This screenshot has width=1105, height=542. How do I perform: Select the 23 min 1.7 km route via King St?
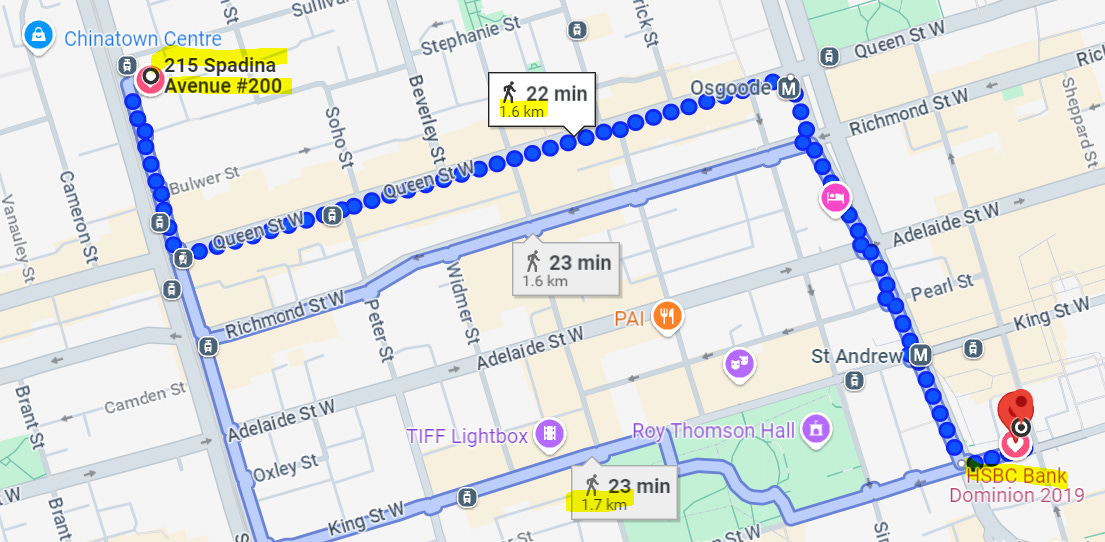(x=625, y=492)
